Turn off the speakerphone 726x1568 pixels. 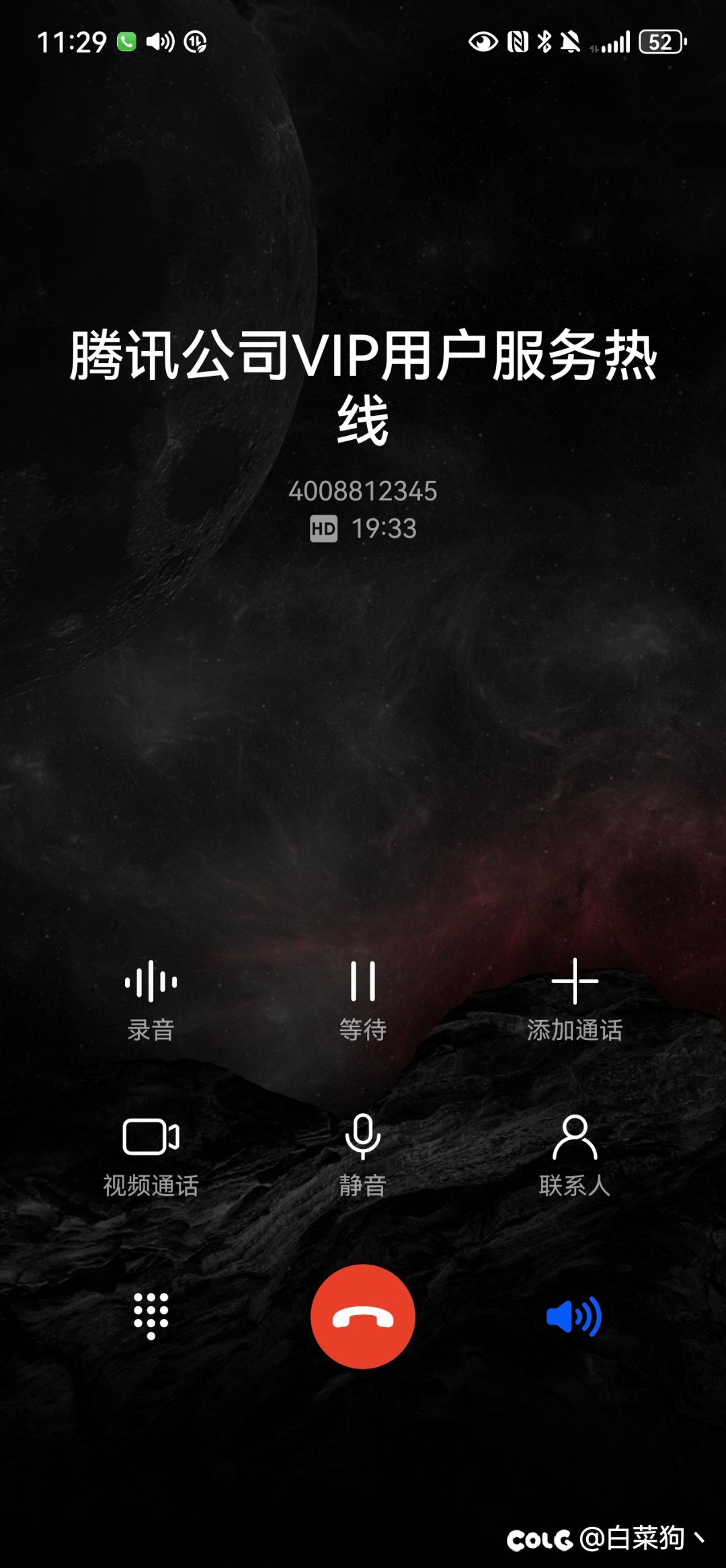pyautogui.click(x=574, y=1316)
